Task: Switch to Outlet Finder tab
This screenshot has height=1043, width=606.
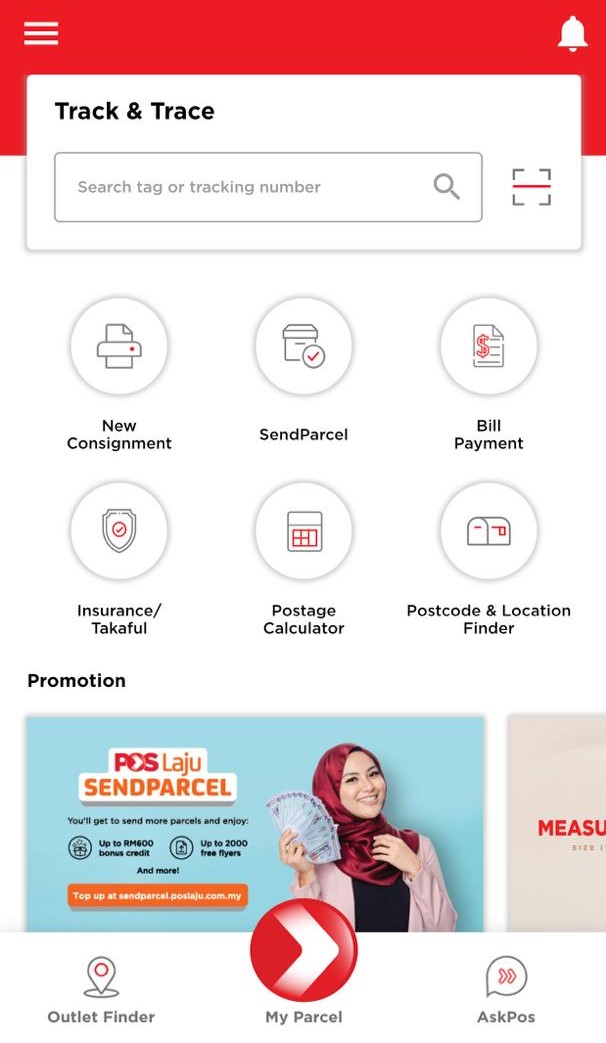Action: (101, 990)
